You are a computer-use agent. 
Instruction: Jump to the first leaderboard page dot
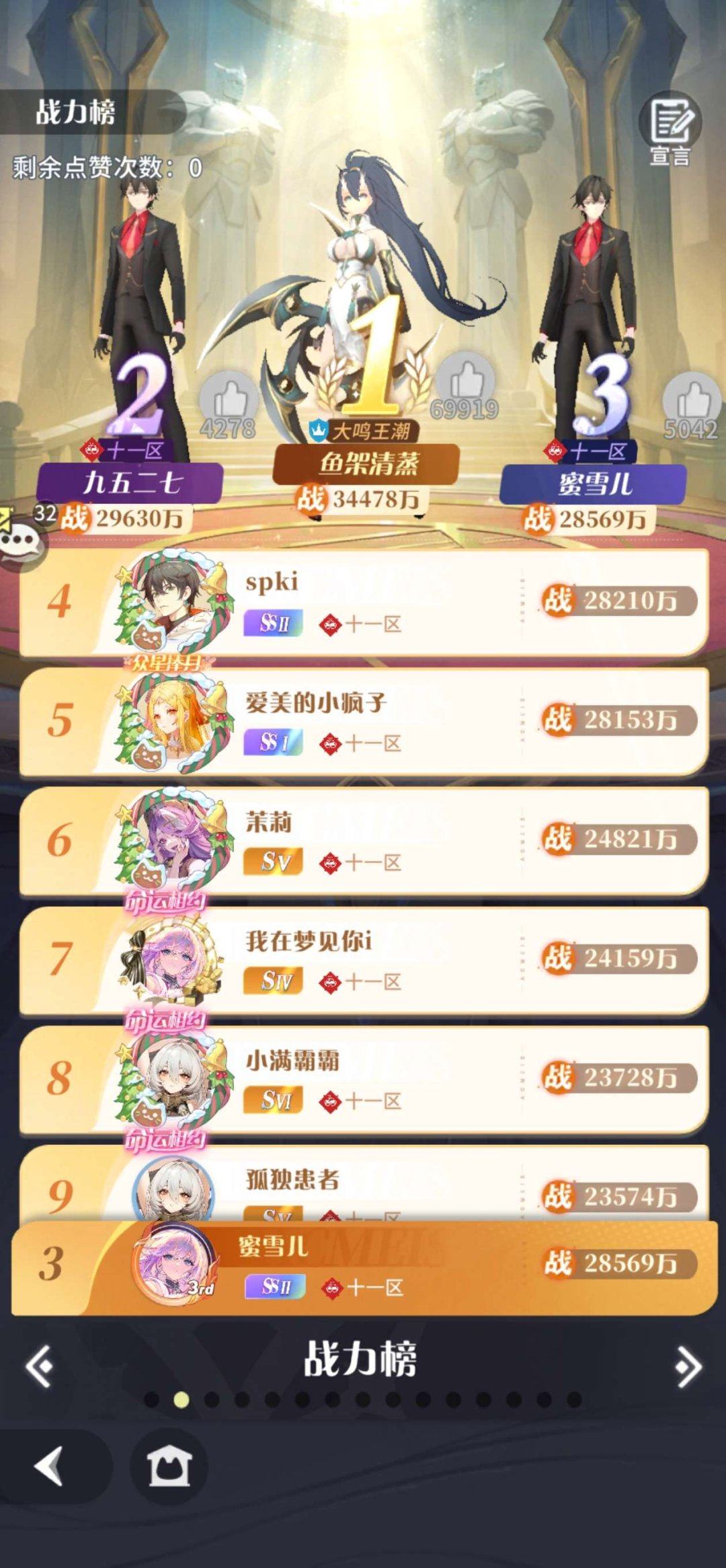[151, 1400]
